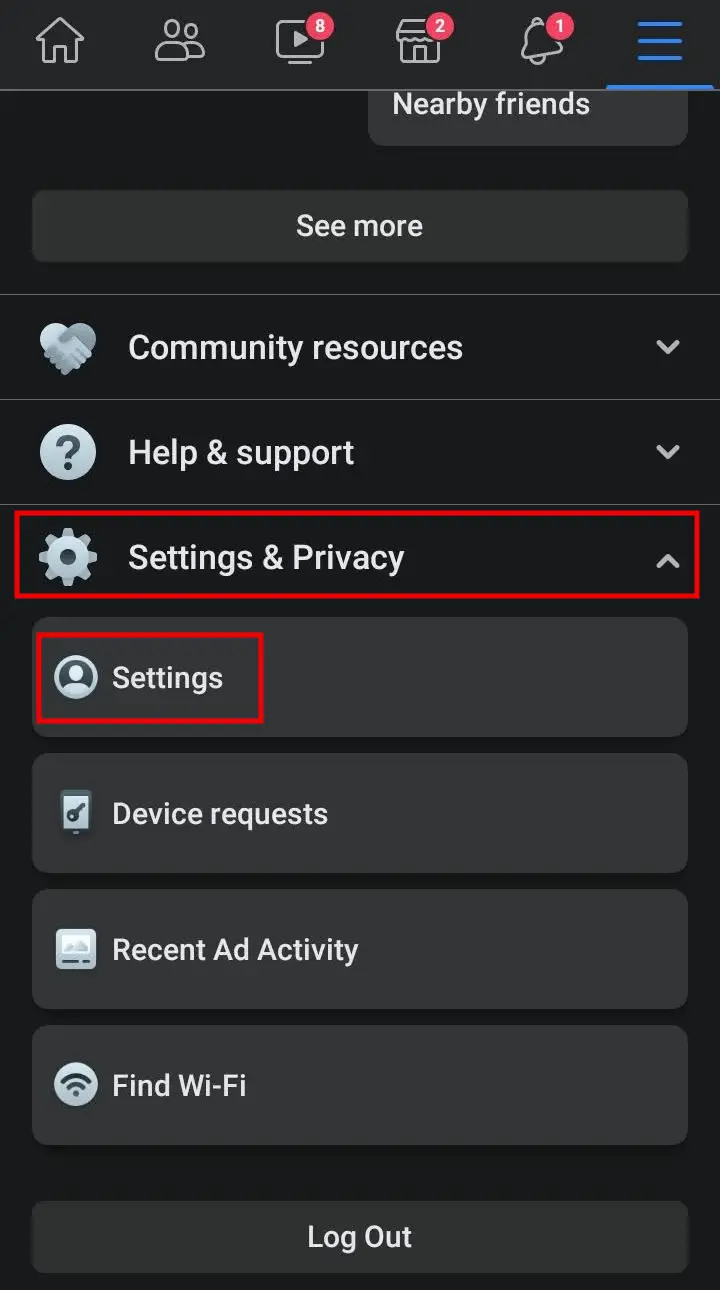Collapse the Settings & Privacy section
Image resolution: width=720 pixels, height=1290 pixels.
360,557
